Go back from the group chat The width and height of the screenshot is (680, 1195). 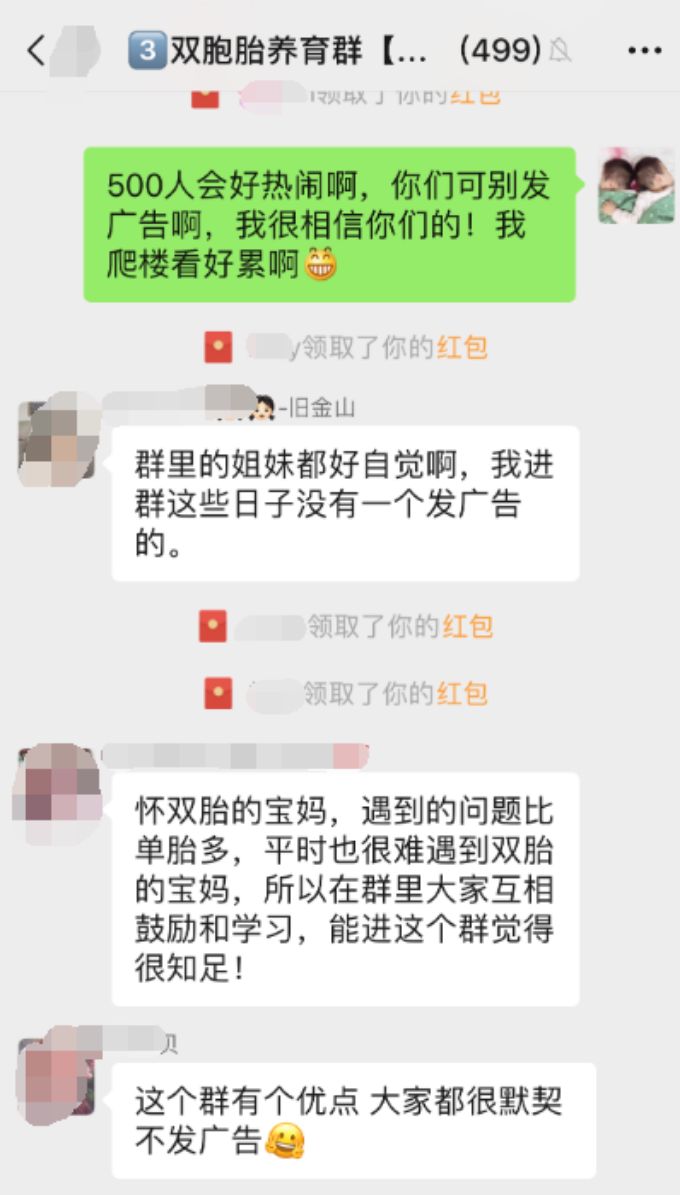(x=36, y=50)
